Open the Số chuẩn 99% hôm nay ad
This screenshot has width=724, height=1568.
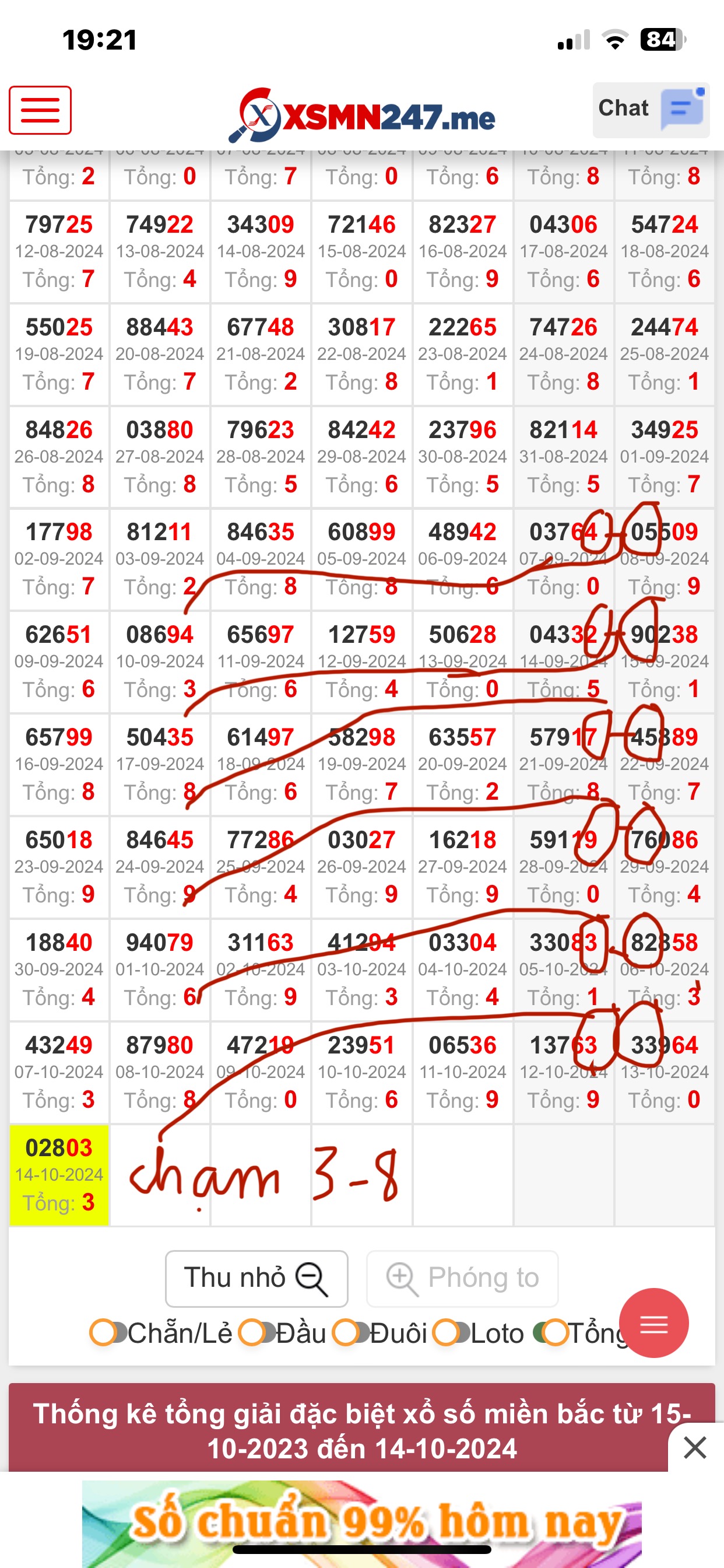361,1522
